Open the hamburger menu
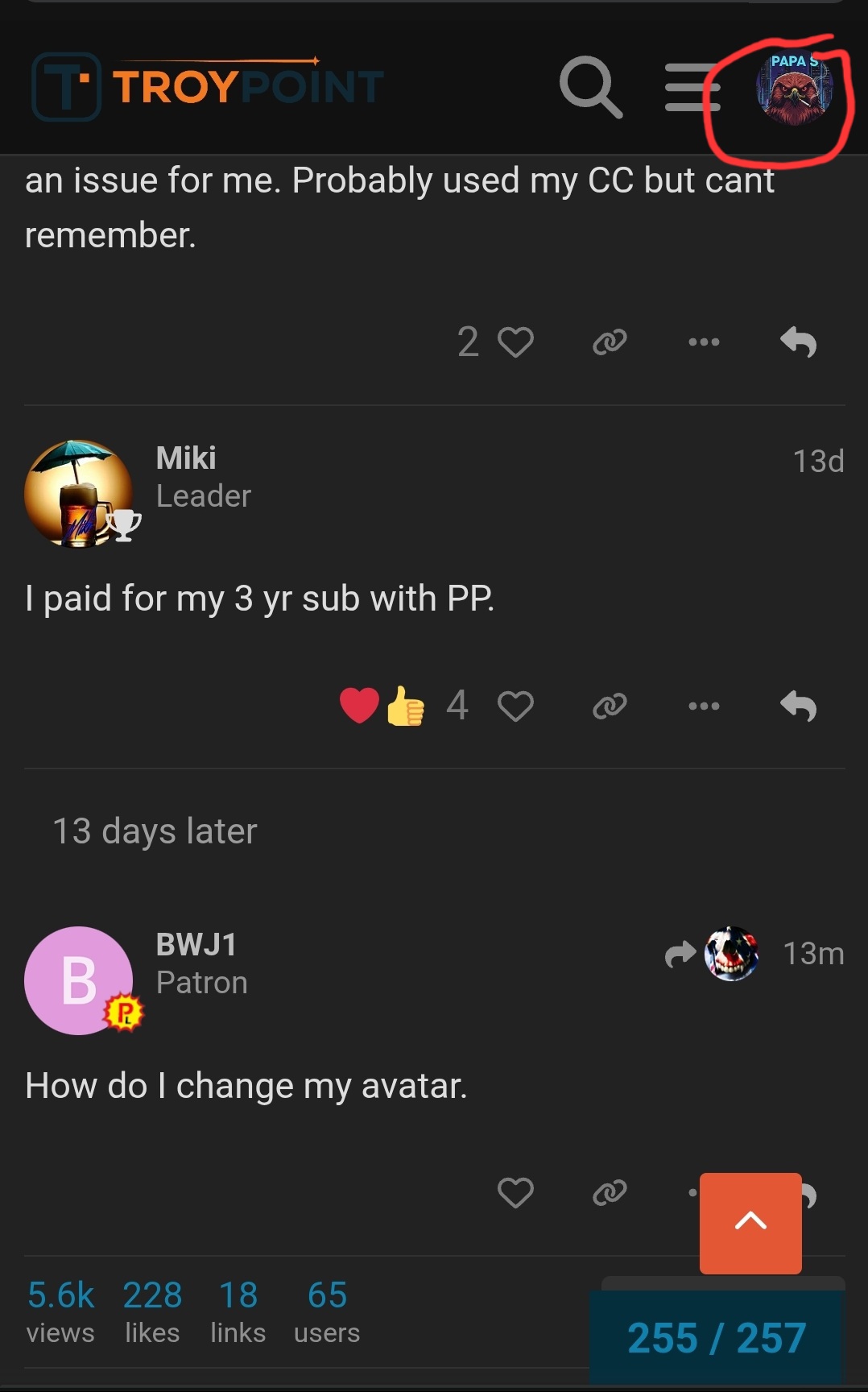The image size is (868, 1392). [692, 87]
